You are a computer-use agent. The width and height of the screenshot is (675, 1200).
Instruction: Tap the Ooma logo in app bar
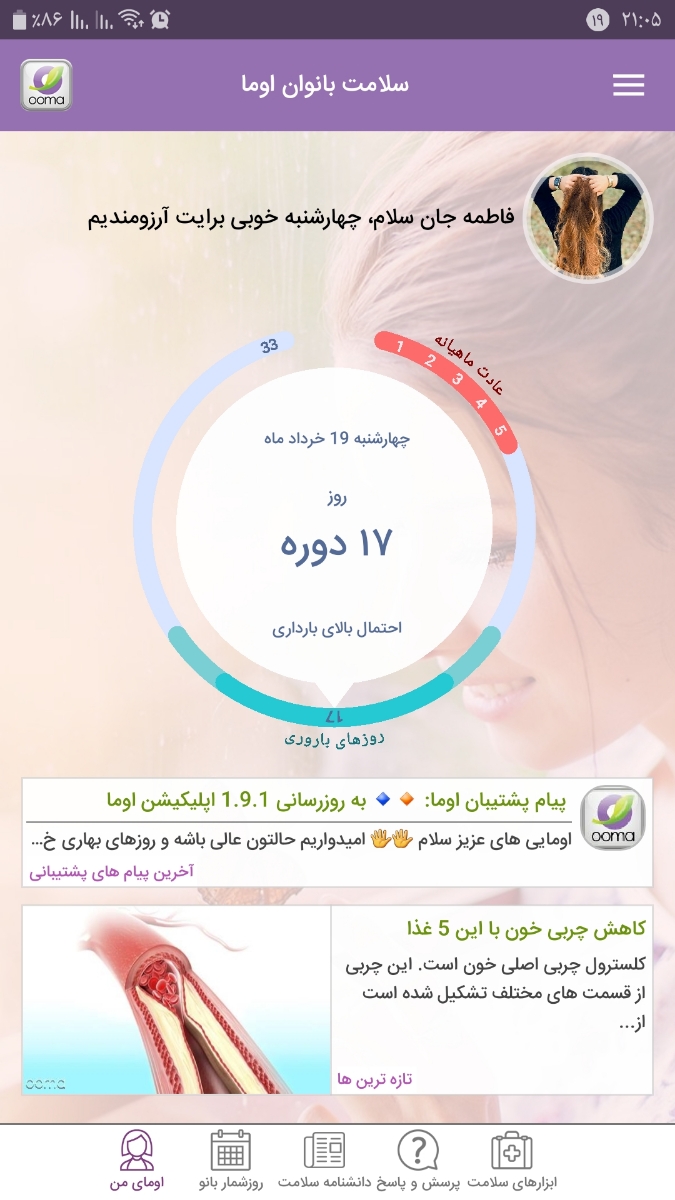coord(46,86)
